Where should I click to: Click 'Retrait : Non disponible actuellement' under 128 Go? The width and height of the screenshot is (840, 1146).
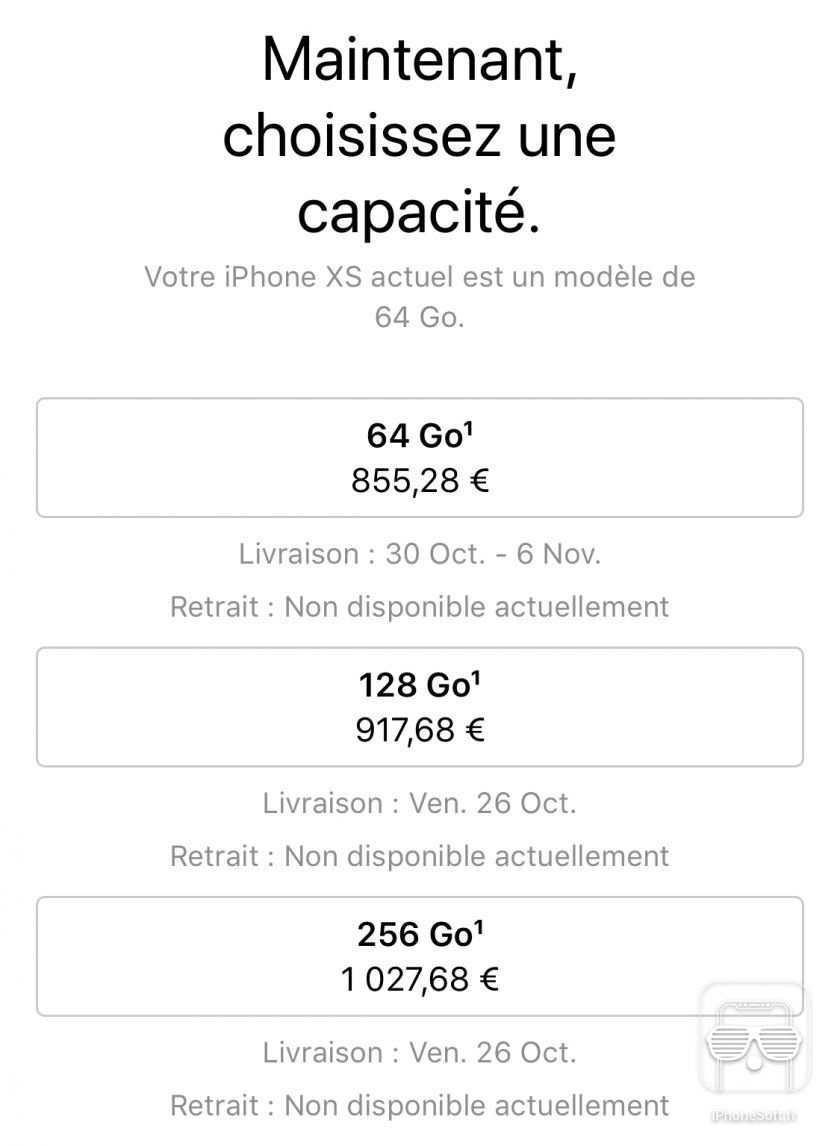point(420,856)
